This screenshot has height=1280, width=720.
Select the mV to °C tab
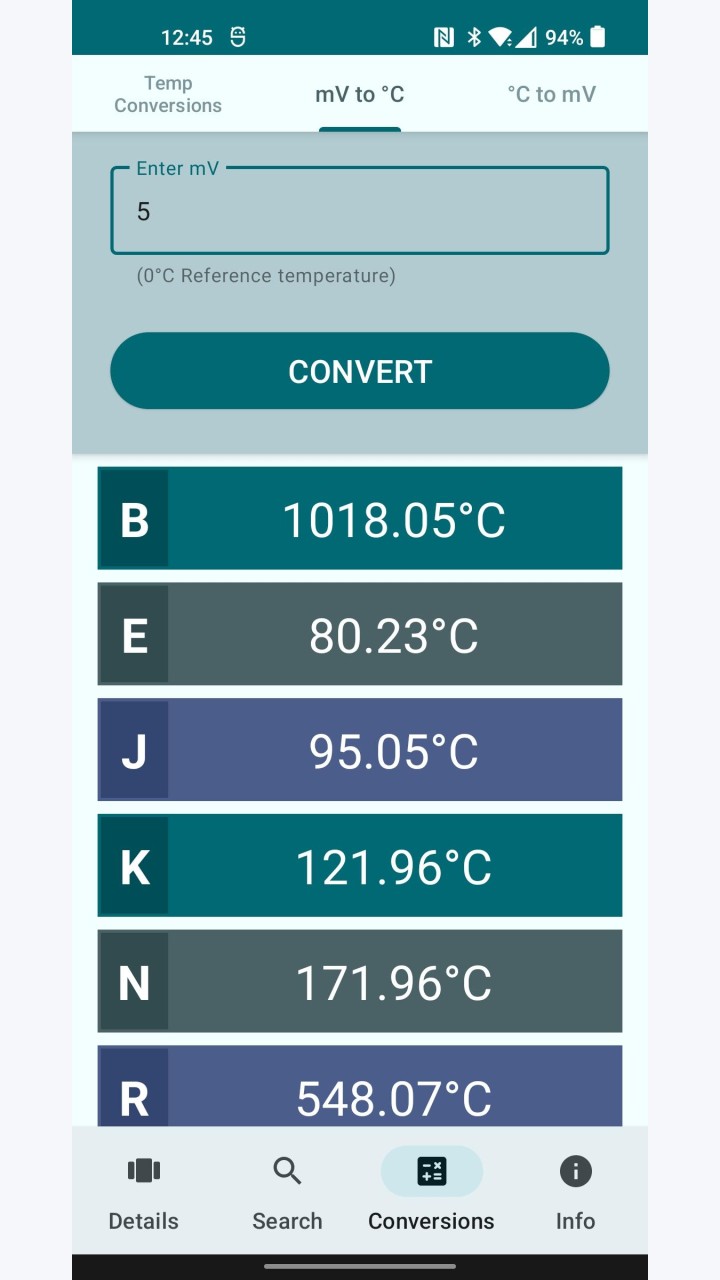pos(360,94)
